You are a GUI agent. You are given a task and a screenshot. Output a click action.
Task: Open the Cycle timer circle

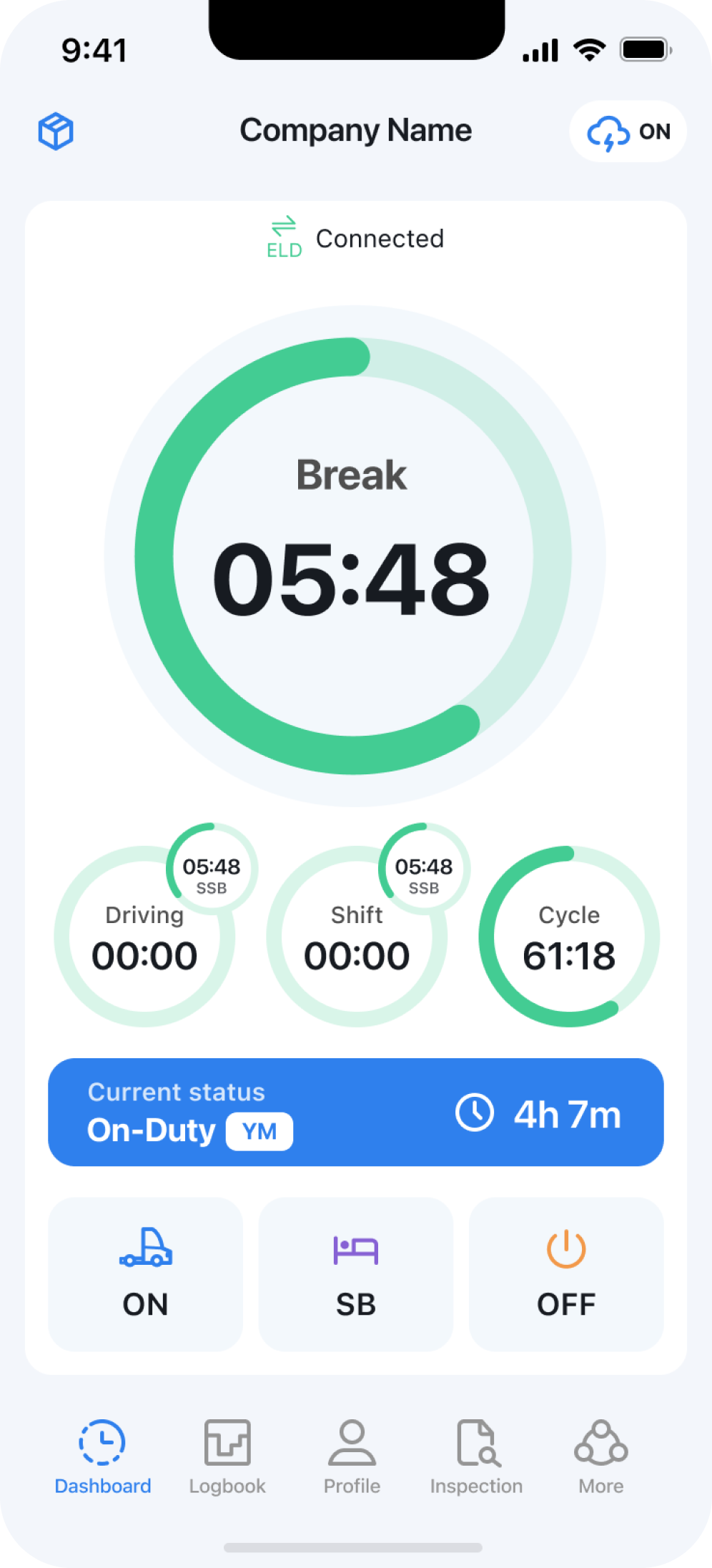tap(569, 937)
